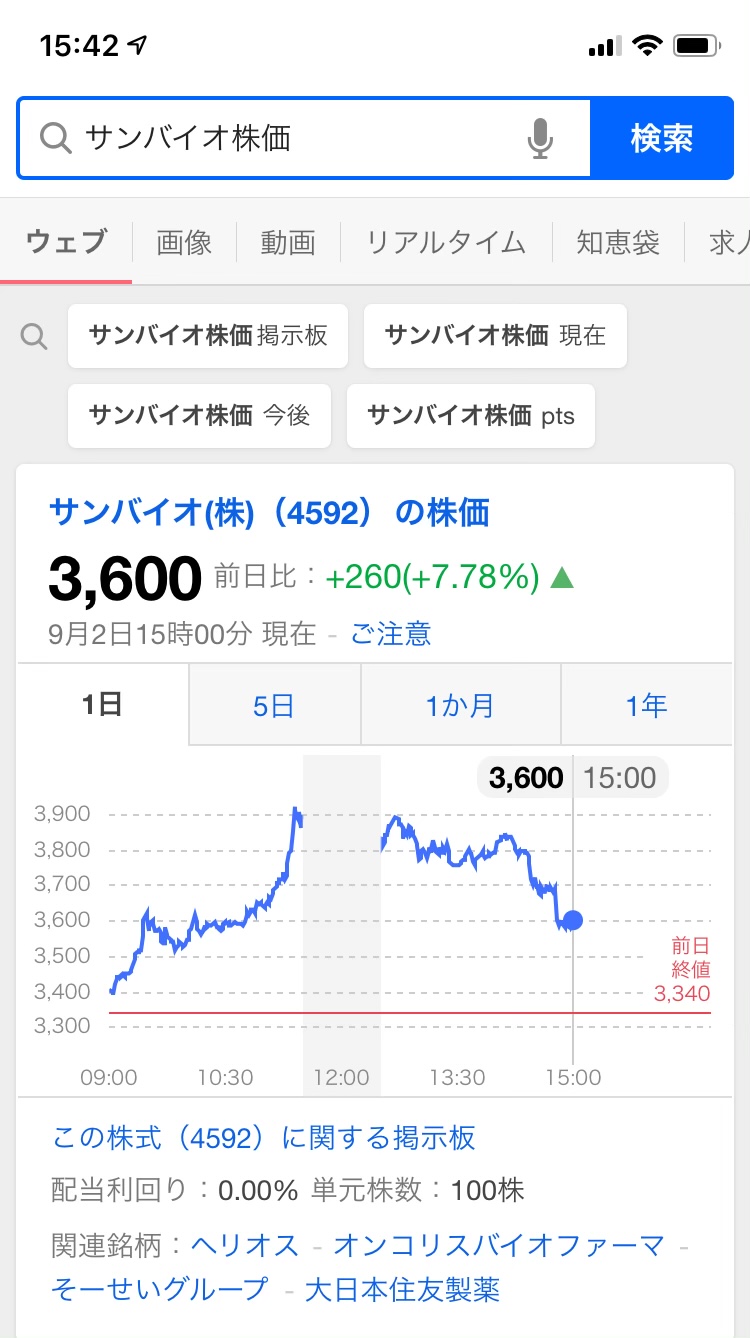750x1338 pixels.
Task: Open related stock オンコリスバイオファーマ
Action: tap(499, 1246)
